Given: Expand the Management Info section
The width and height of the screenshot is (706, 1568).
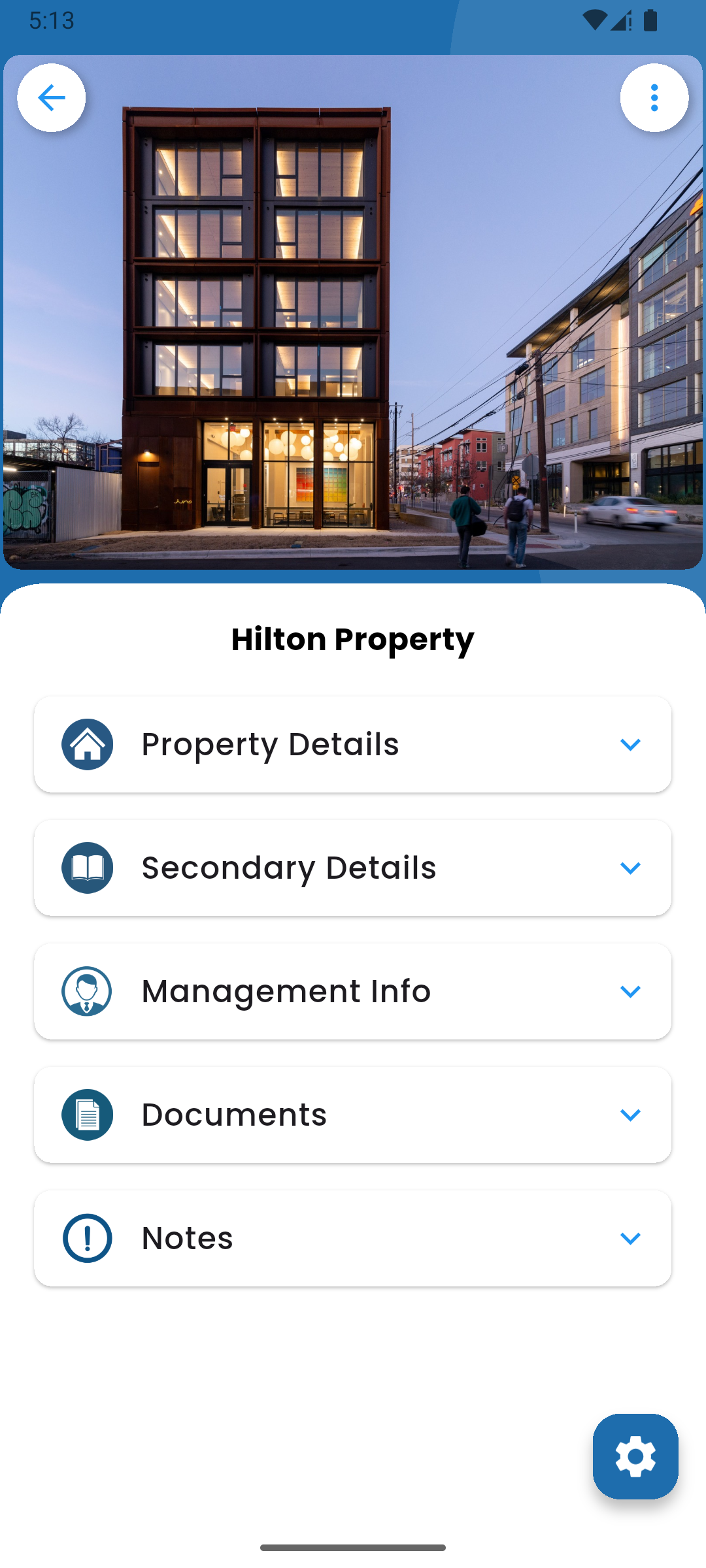Looking at the screenshot, I should tap(631, 990).
